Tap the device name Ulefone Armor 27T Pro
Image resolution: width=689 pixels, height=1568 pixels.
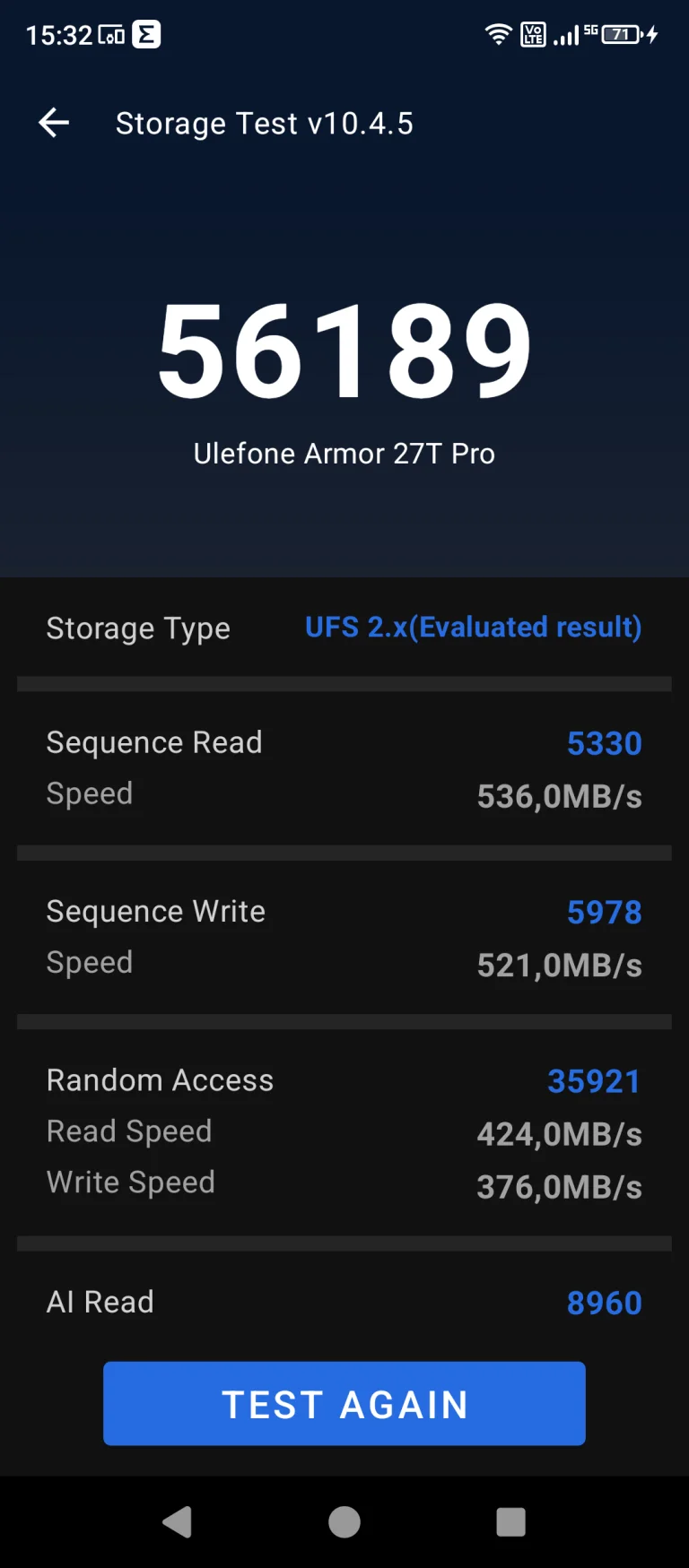344,453
